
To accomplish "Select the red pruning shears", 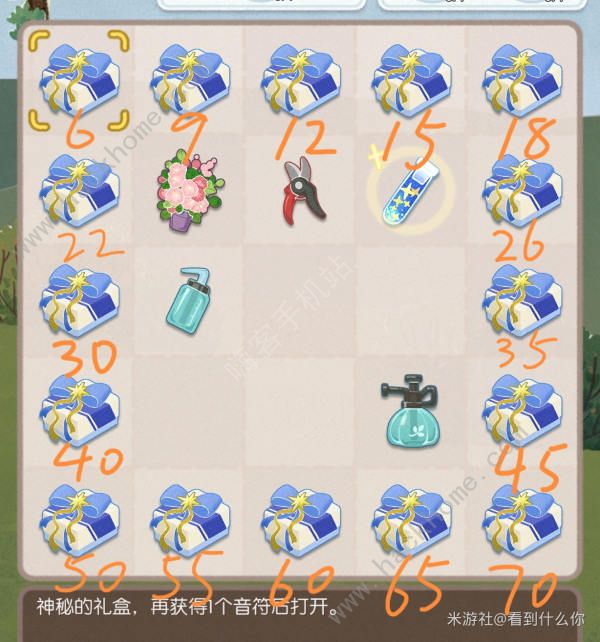I will point(302,190).
